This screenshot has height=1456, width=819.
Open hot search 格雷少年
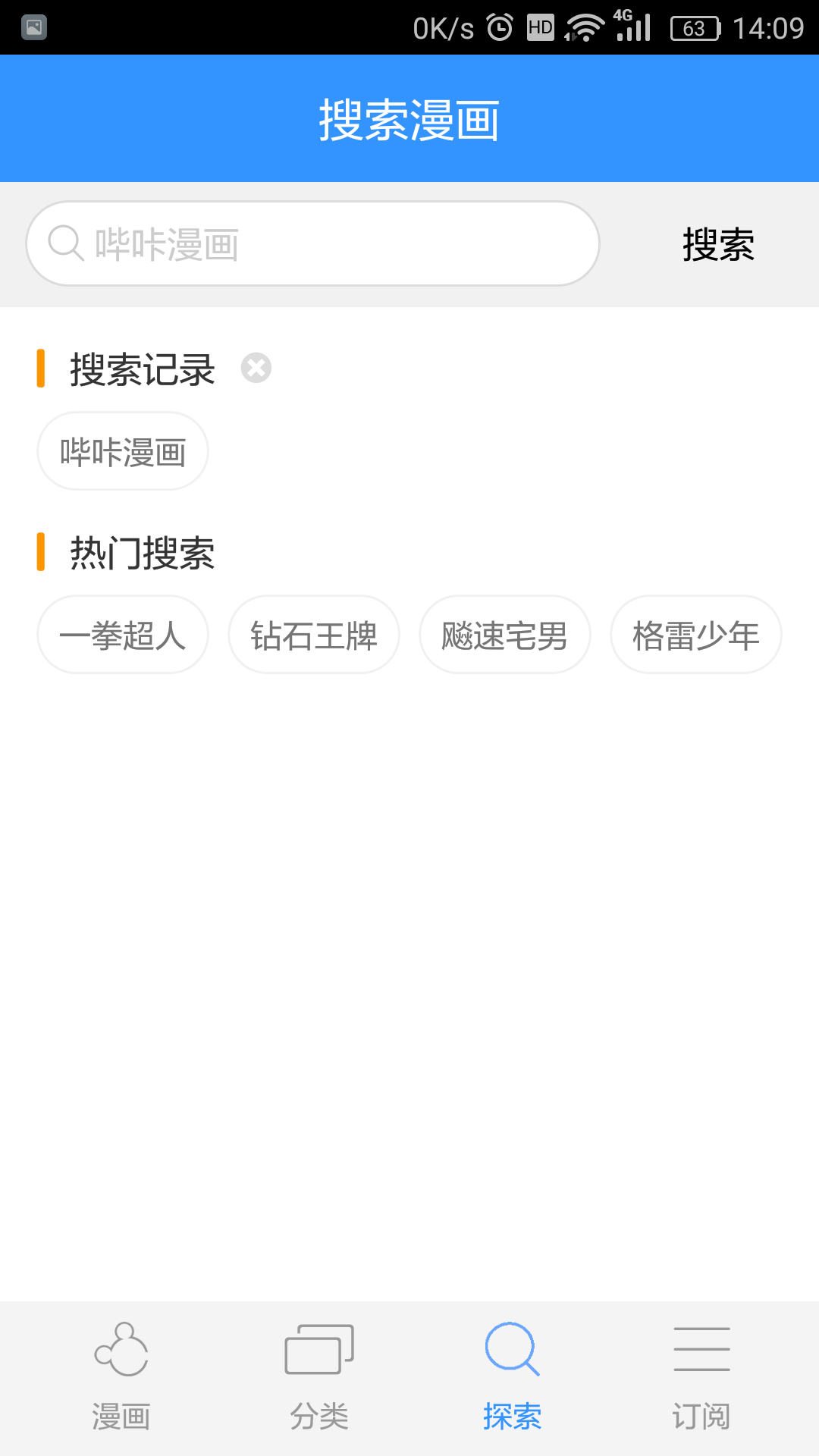tap(696, 635)
